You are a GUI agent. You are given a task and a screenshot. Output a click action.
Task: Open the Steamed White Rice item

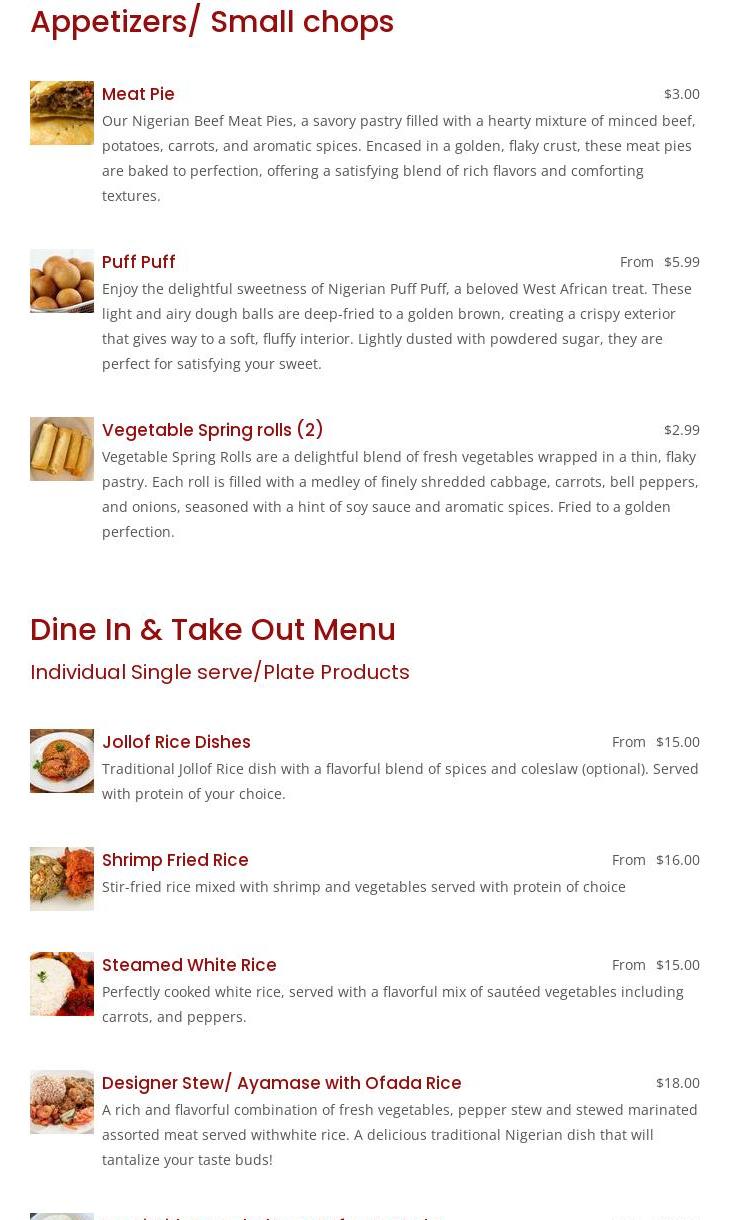coord(189,965)
